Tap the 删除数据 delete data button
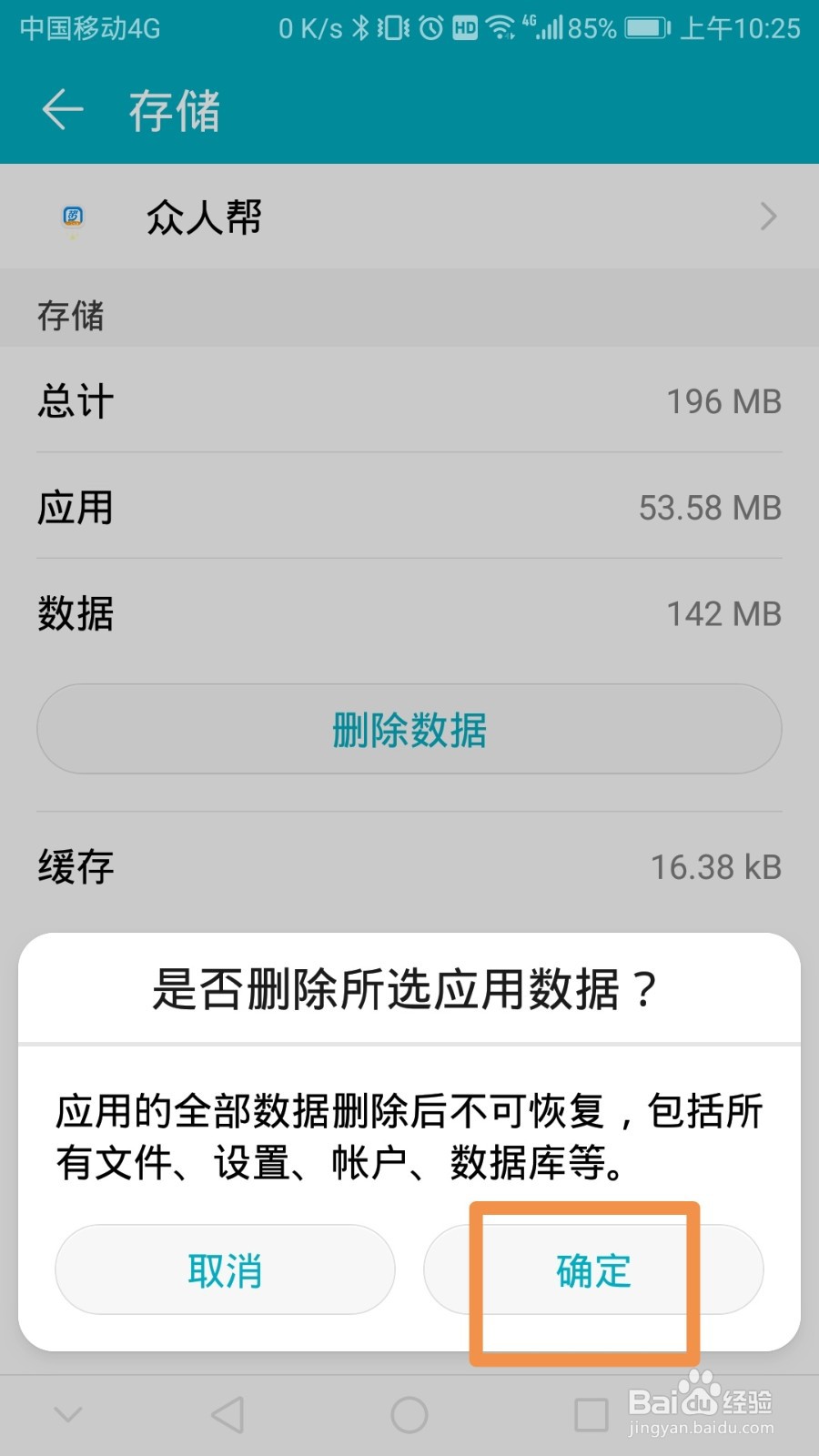819x1456 pixels. tap(409, 729)
